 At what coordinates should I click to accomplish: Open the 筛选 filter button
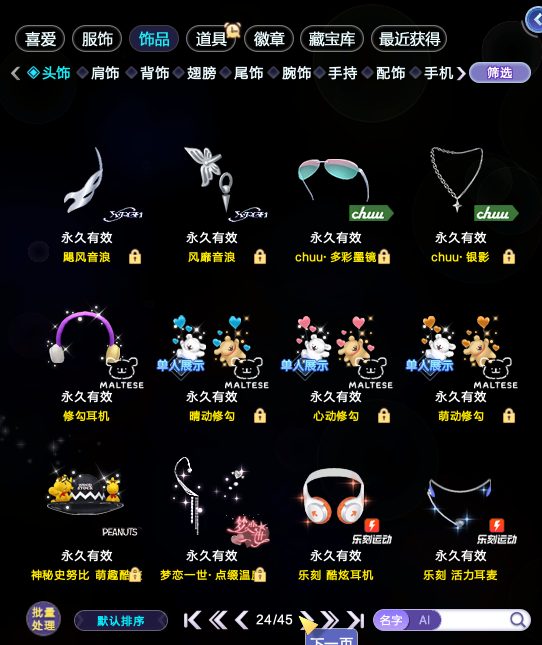pos(500,73)
